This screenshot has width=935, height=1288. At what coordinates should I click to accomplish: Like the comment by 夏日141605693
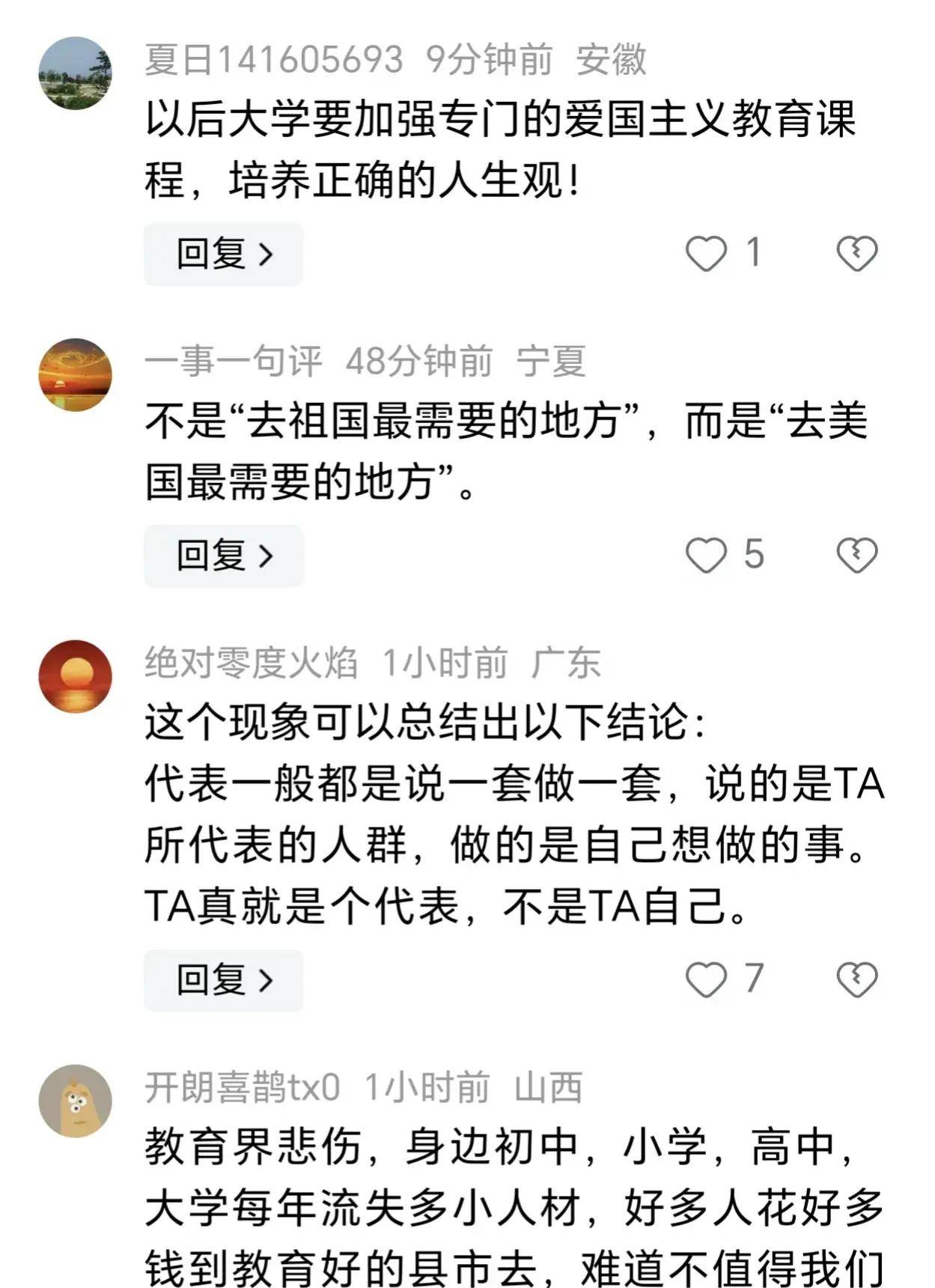pos(706,253)
